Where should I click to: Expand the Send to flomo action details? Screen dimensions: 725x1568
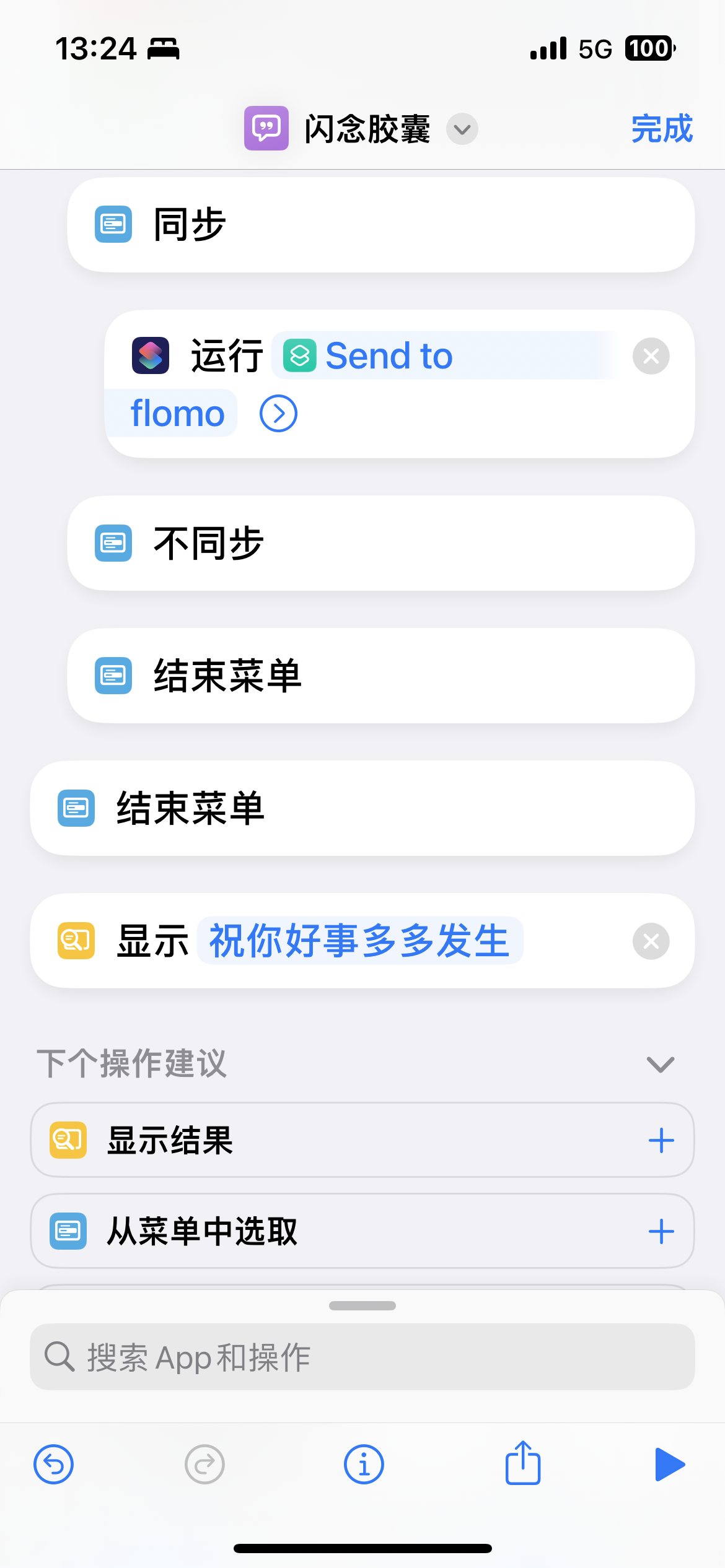[278, 414]
